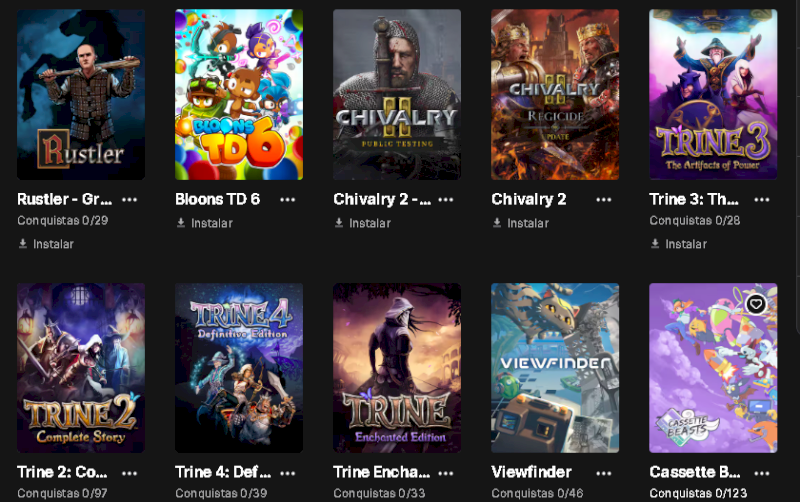Open Trine 2: Complete Story tile
Image resolution: width=800 pixels, height=502 pixels.
[x=81, y=367]
